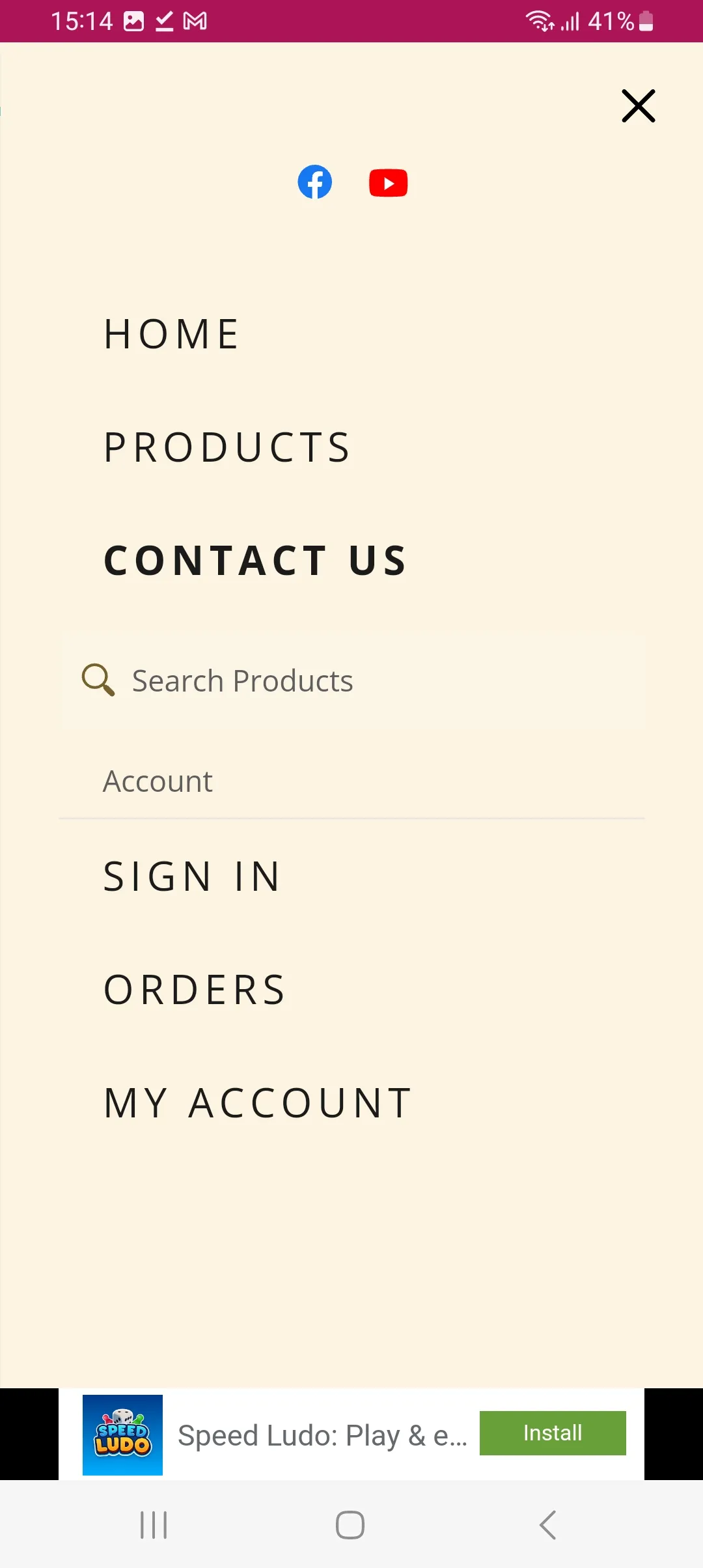The width and height of the screenshot is (703, 1568).
Task: Go to the Home page
Action: pyautogui.click(x=172, y=334)
